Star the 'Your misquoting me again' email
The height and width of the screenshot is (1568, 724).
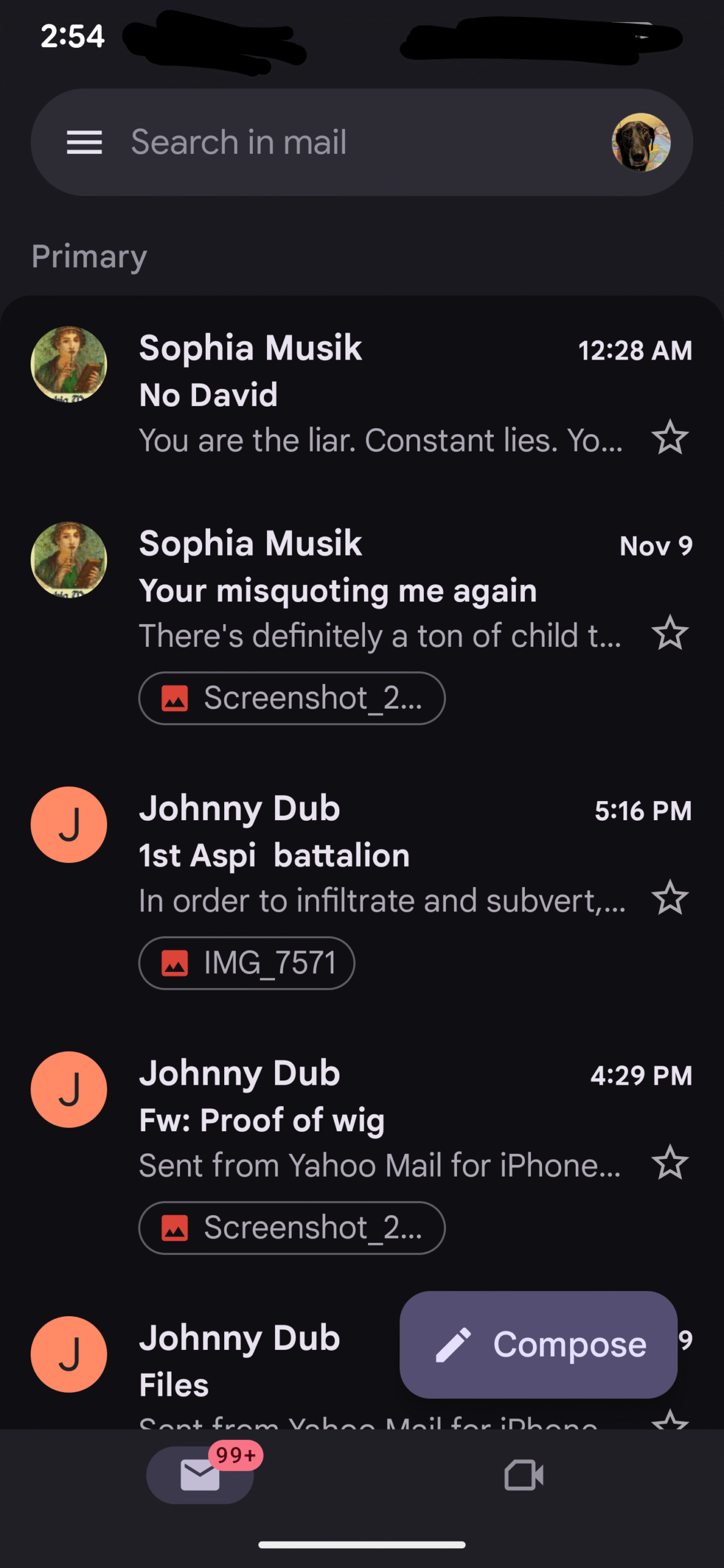[x=670, y=633]
